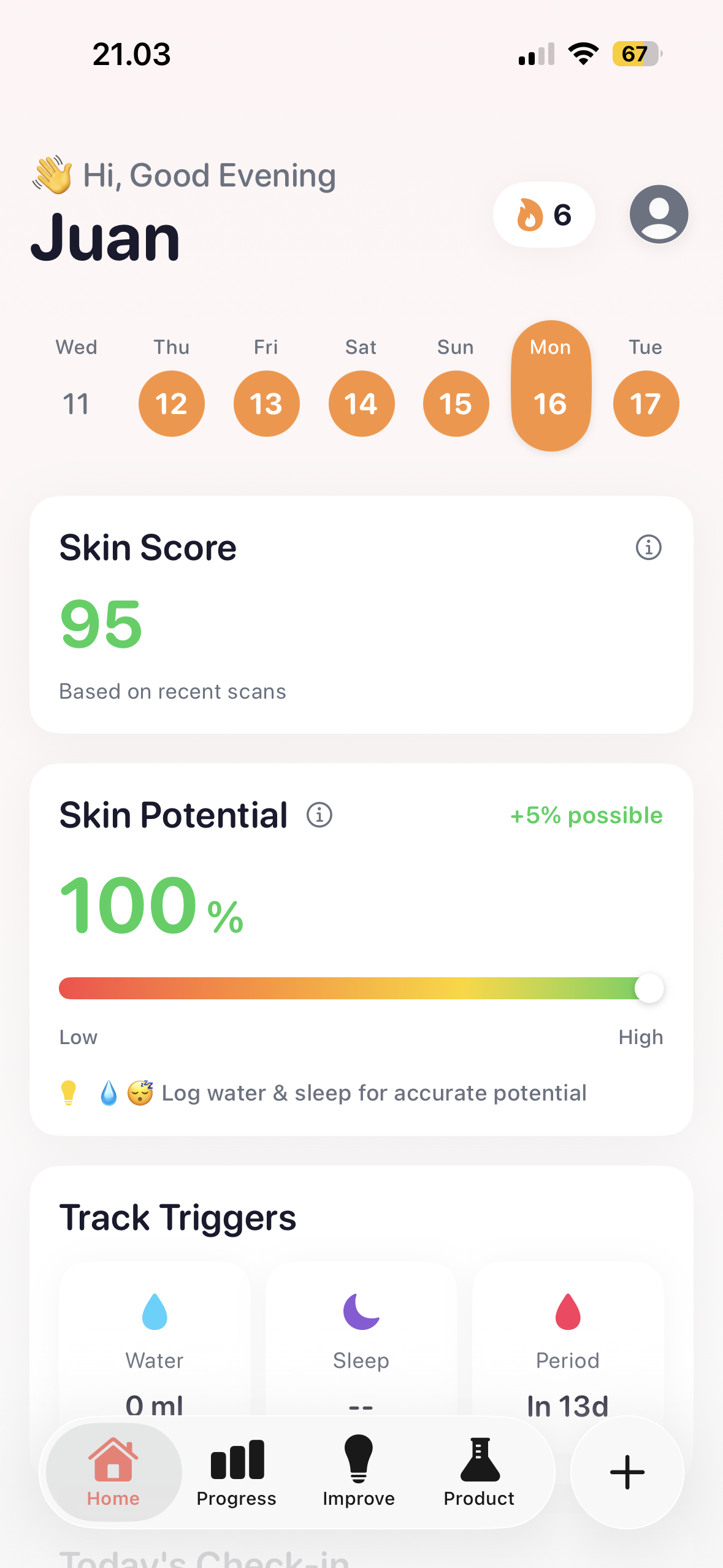Open the 6-day streak badge
This screenshot has height=1568, width=723.
pos(544,215)
